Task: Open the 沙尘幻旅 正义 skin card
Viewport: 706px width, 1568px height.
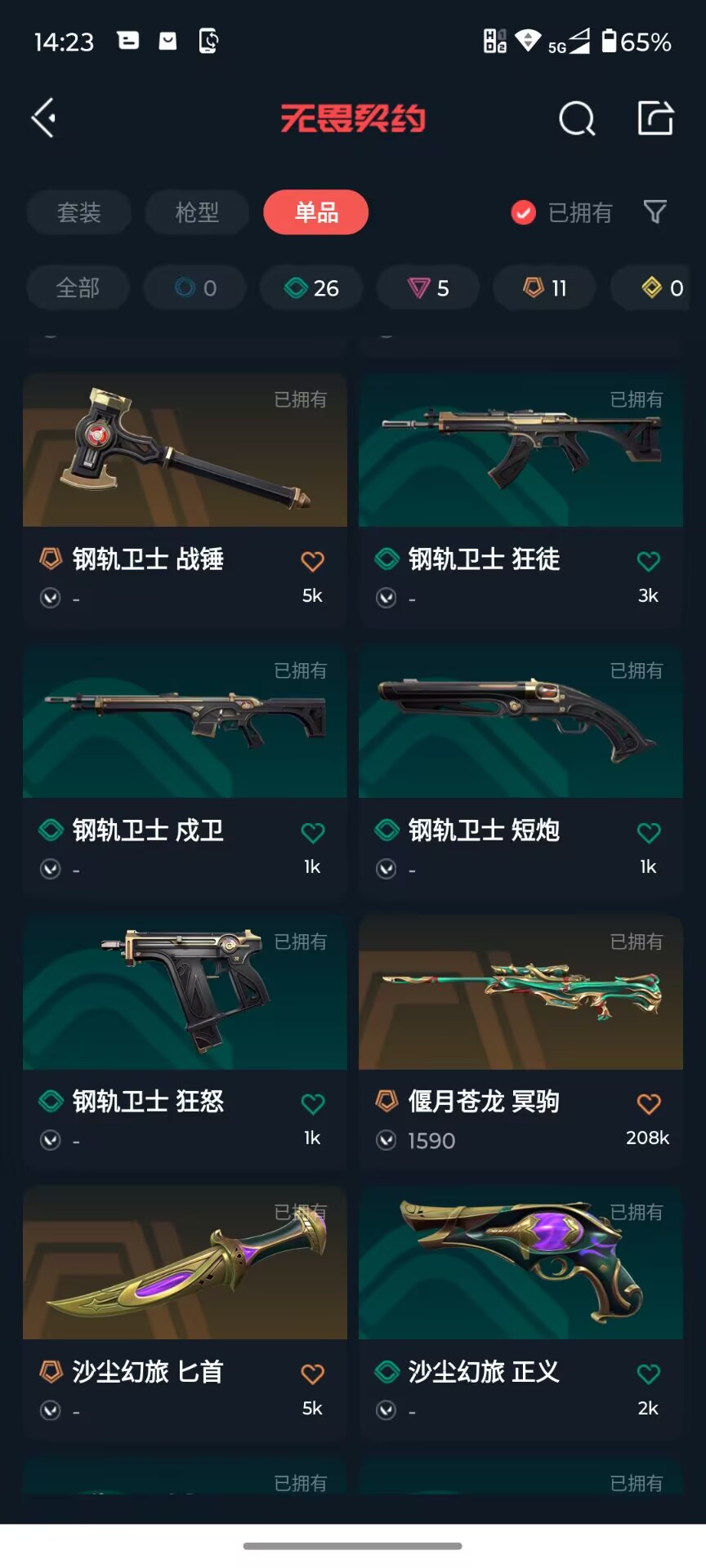Action: (x=521, y=1313)
